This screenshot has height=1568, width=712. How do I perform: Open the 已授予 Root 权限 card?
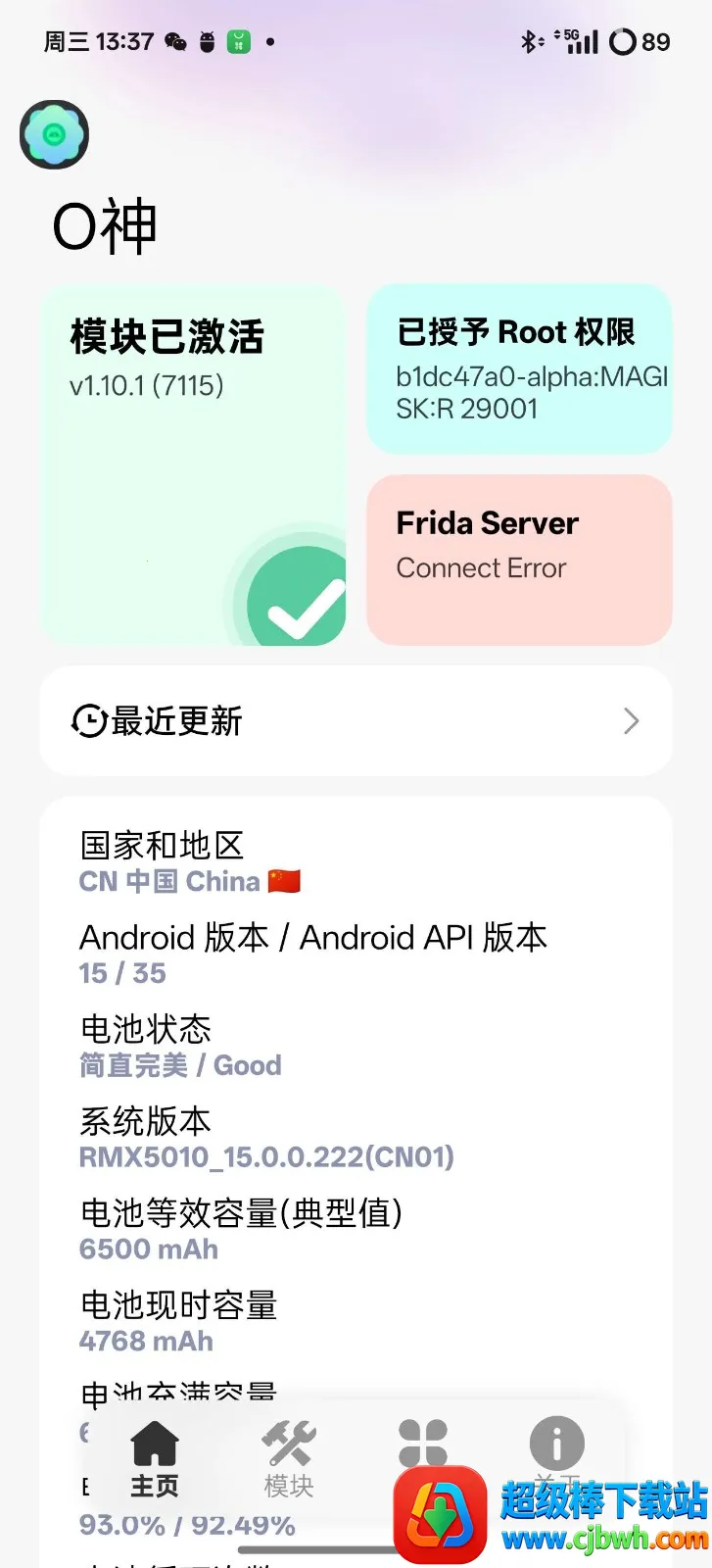(x=519, y=369)
